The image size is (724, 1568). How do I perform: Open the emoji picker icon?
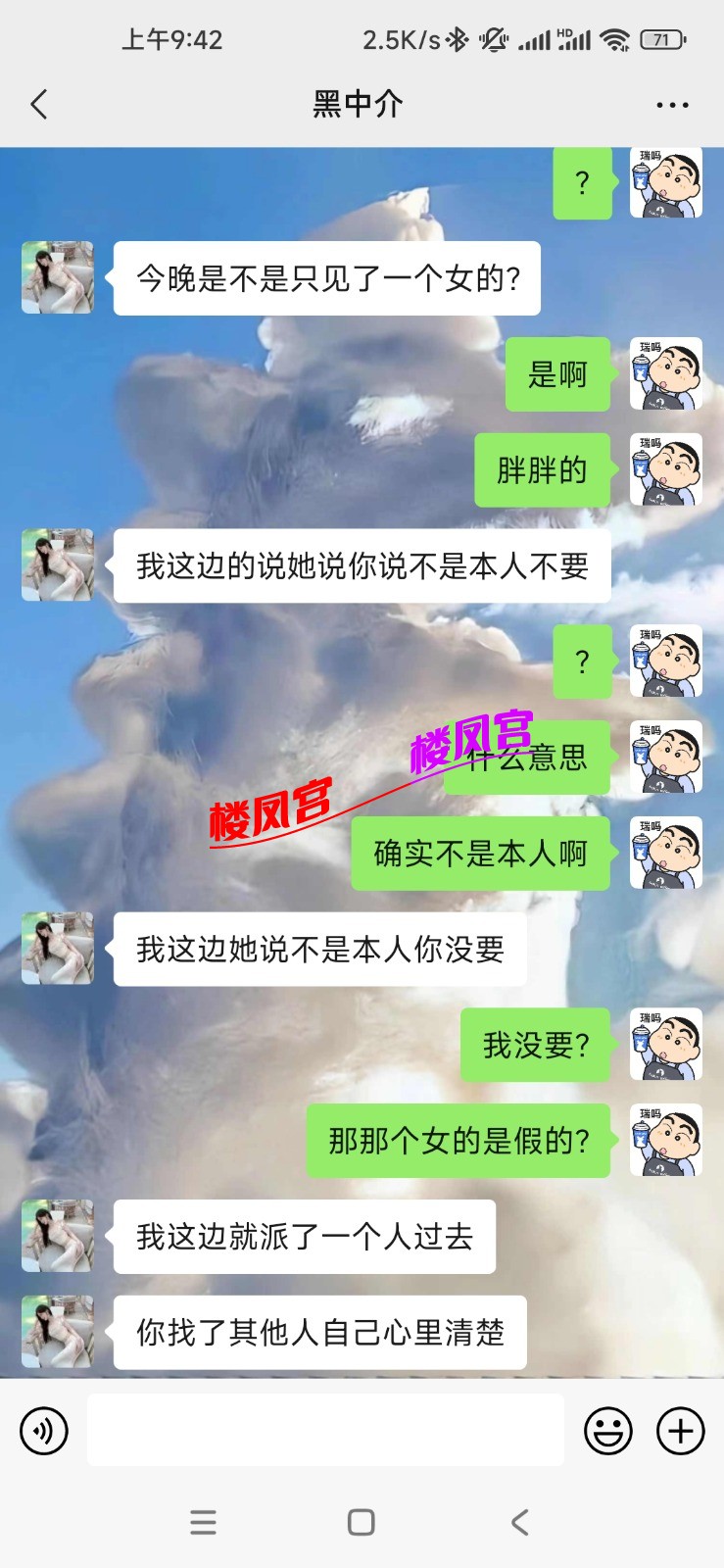point(608,1430)
